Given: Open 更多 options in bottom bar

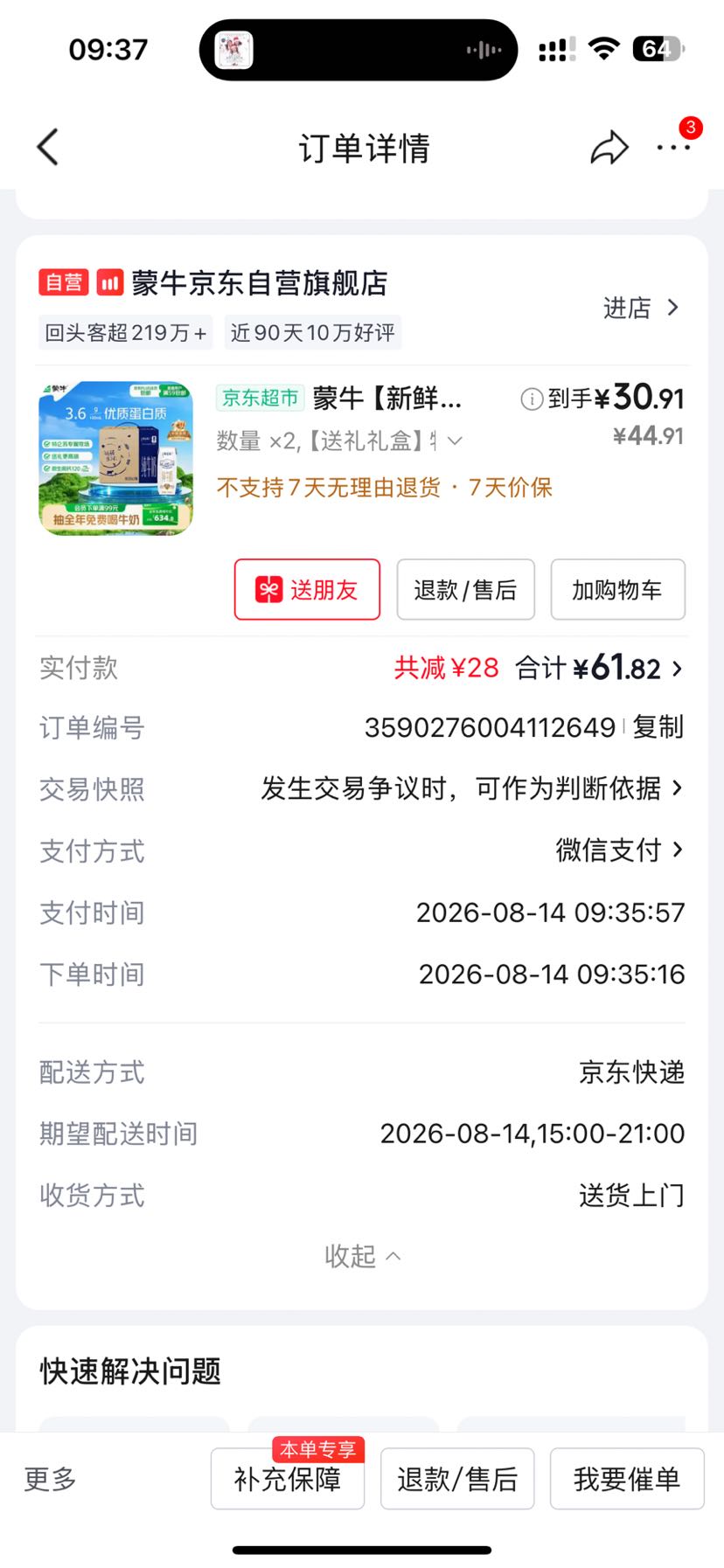Looking at the screenshot, I should (x=50, y=1479).
